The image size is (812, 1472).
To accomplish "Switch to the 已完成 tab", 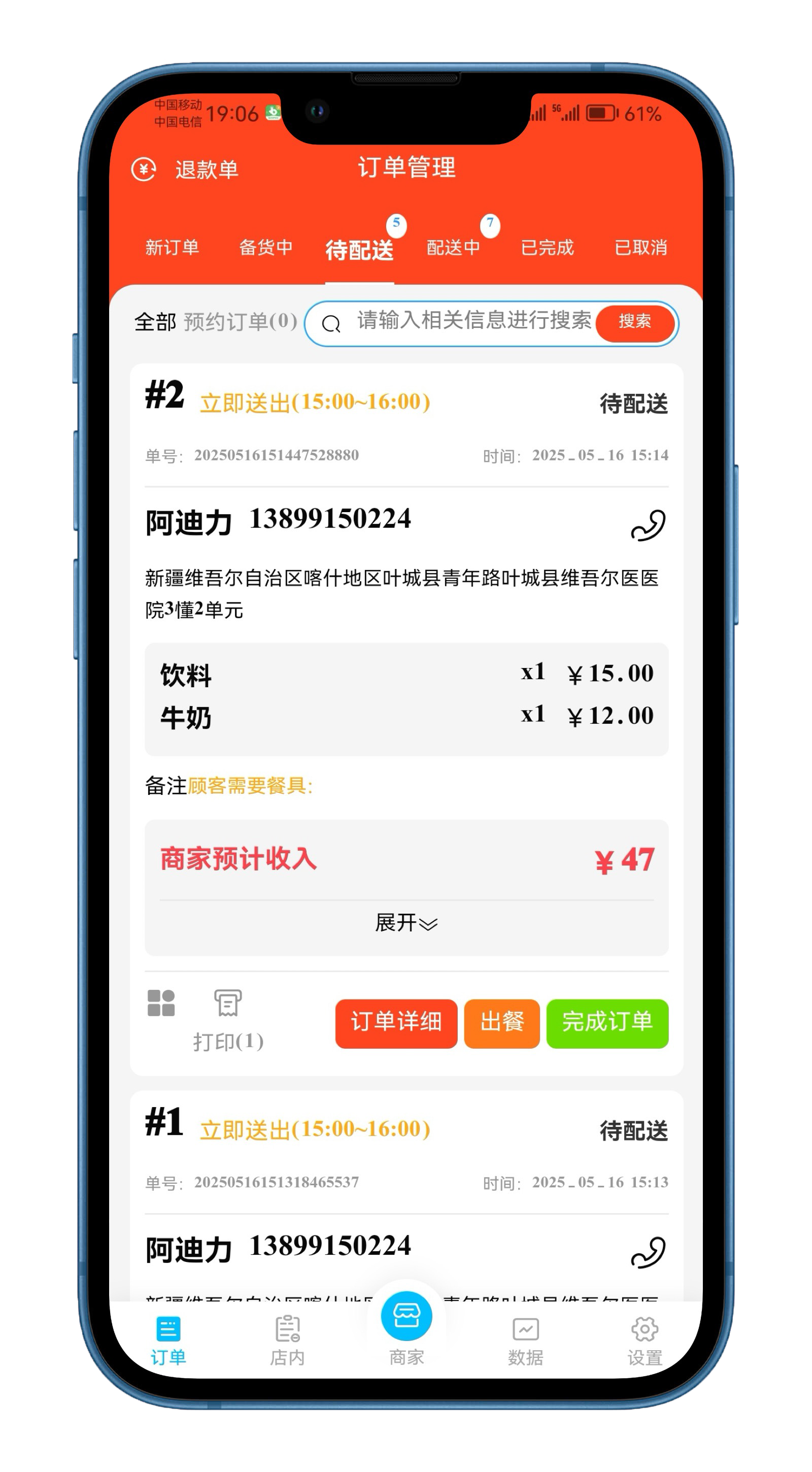I will click(x=547, y=247).
